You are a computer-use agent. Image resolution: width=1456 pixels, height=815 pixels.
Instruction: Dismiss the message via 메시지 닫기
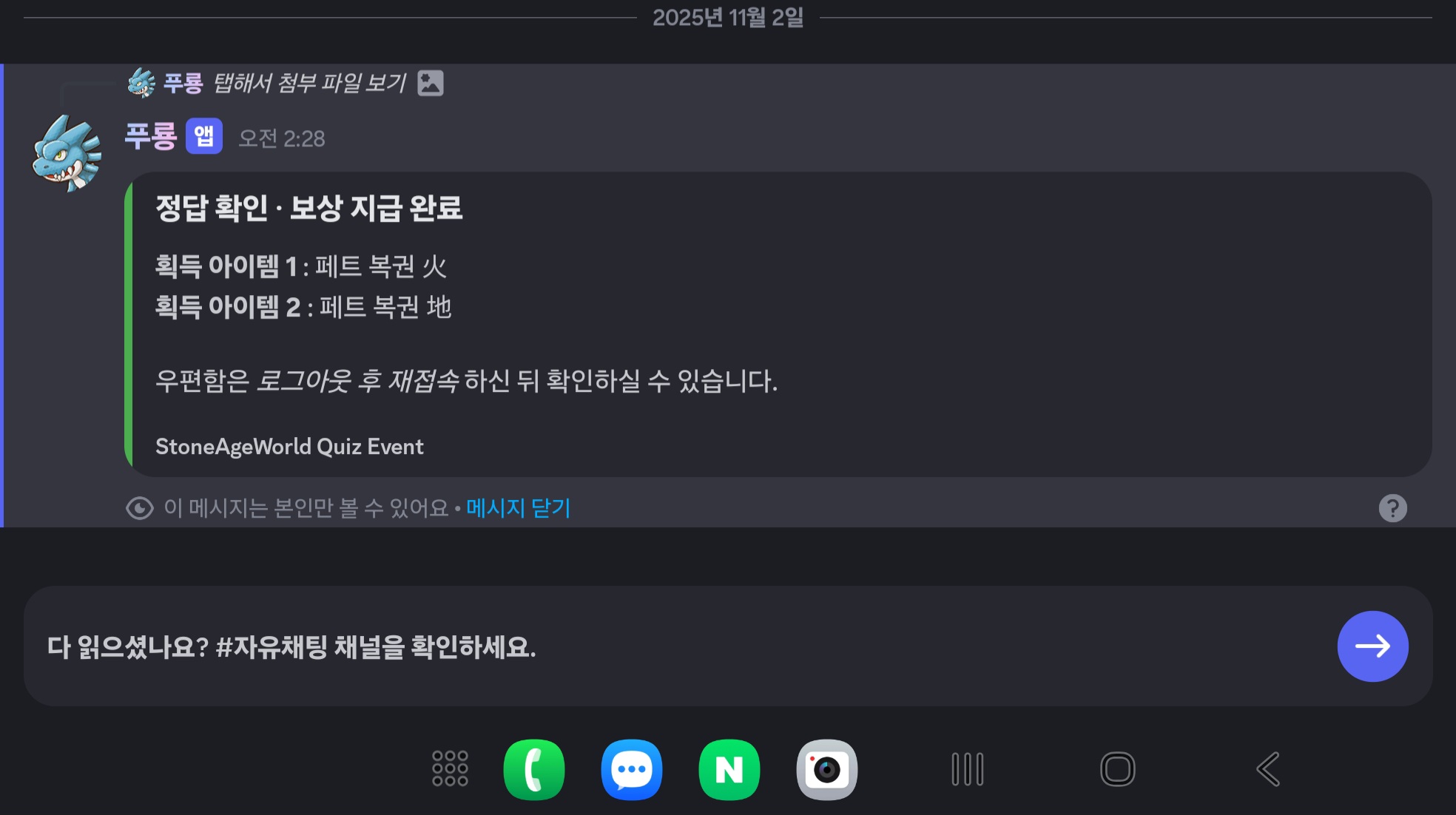click(x=518, y=508)
